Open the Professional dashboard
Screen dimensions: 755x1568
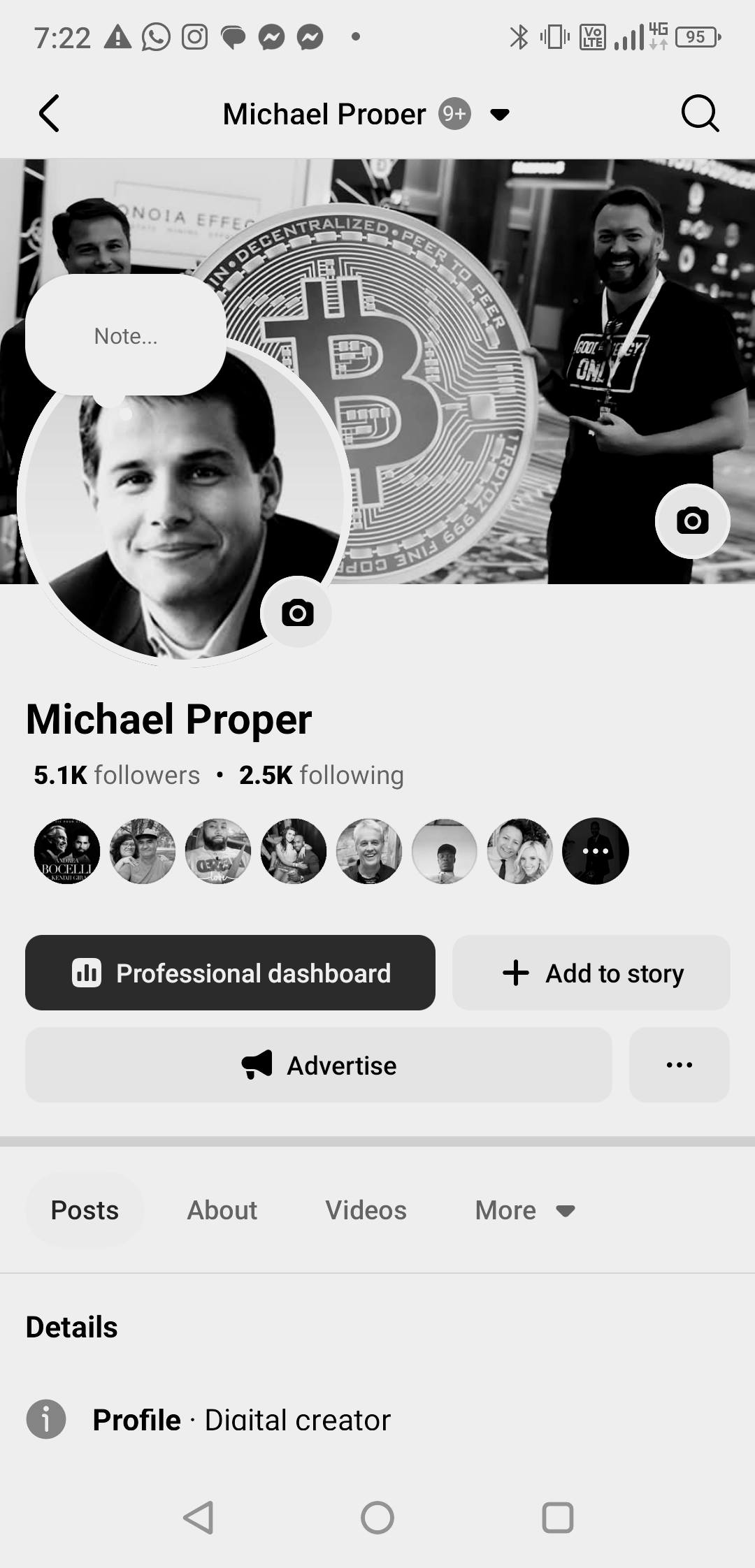coord(230,973)
